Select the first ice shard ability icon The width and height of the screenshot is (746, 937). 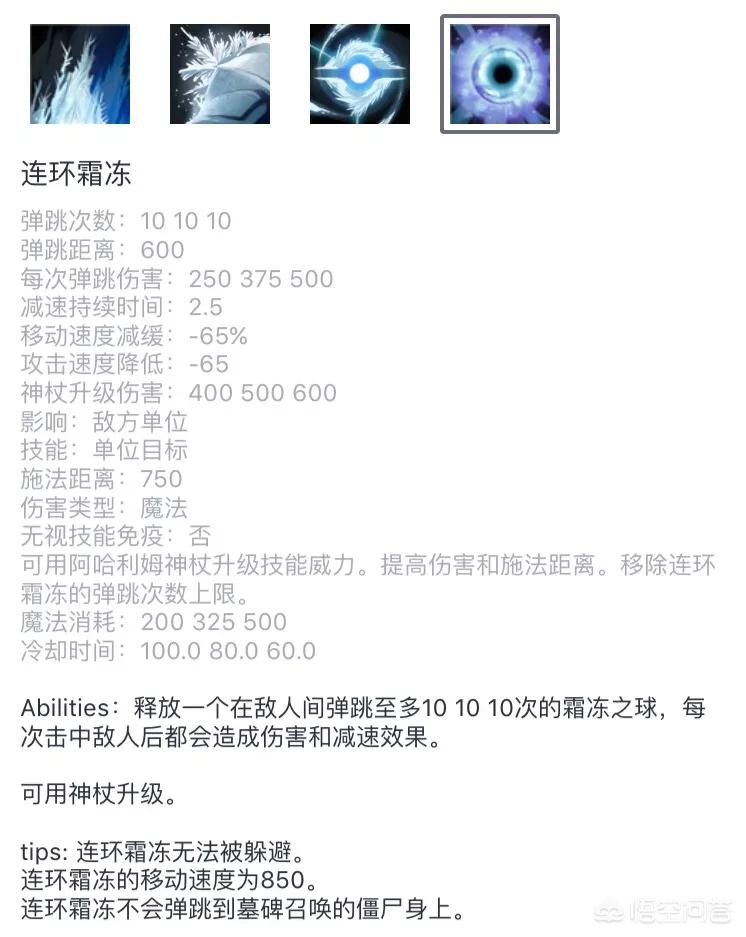click(80, 74)
